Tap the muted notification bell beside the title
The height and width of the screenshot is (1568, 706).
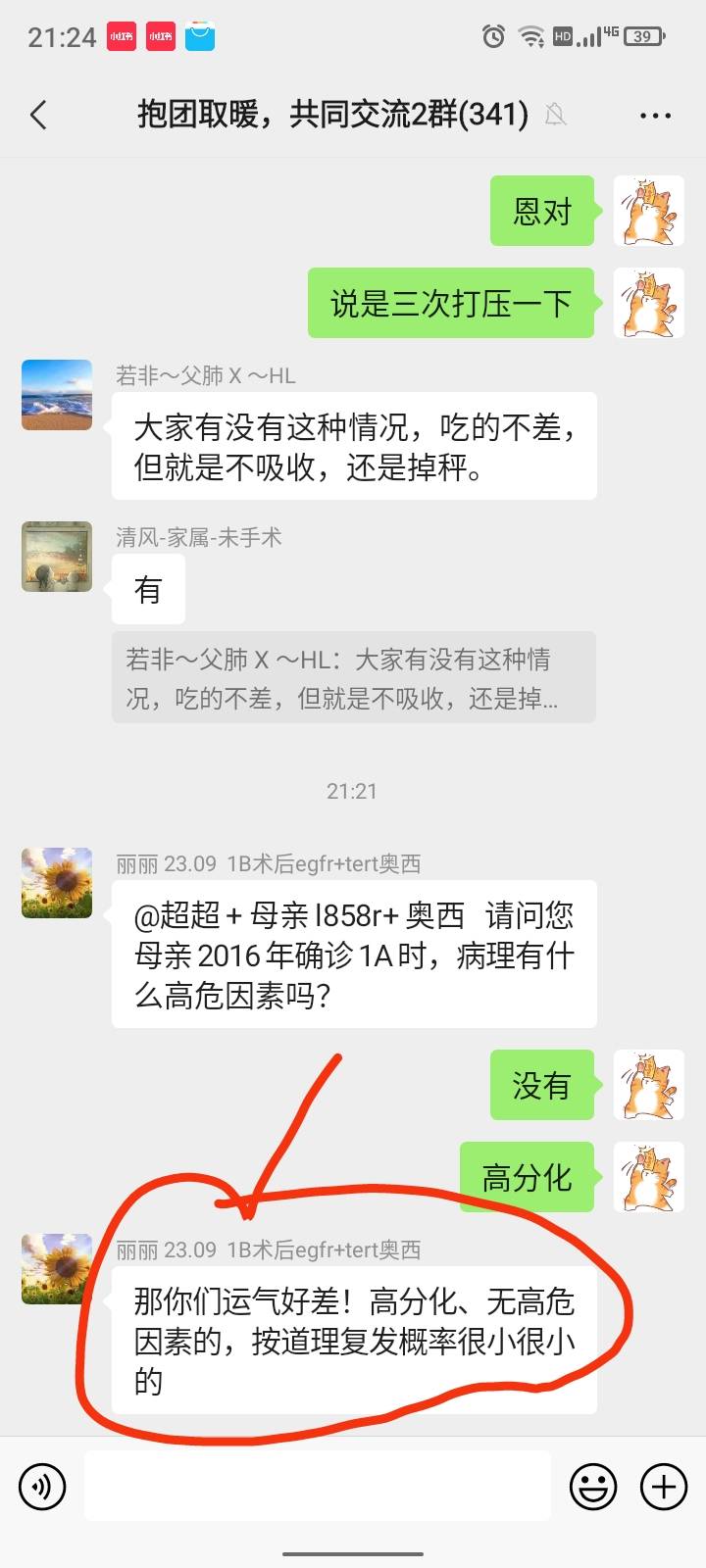point(555,115)
